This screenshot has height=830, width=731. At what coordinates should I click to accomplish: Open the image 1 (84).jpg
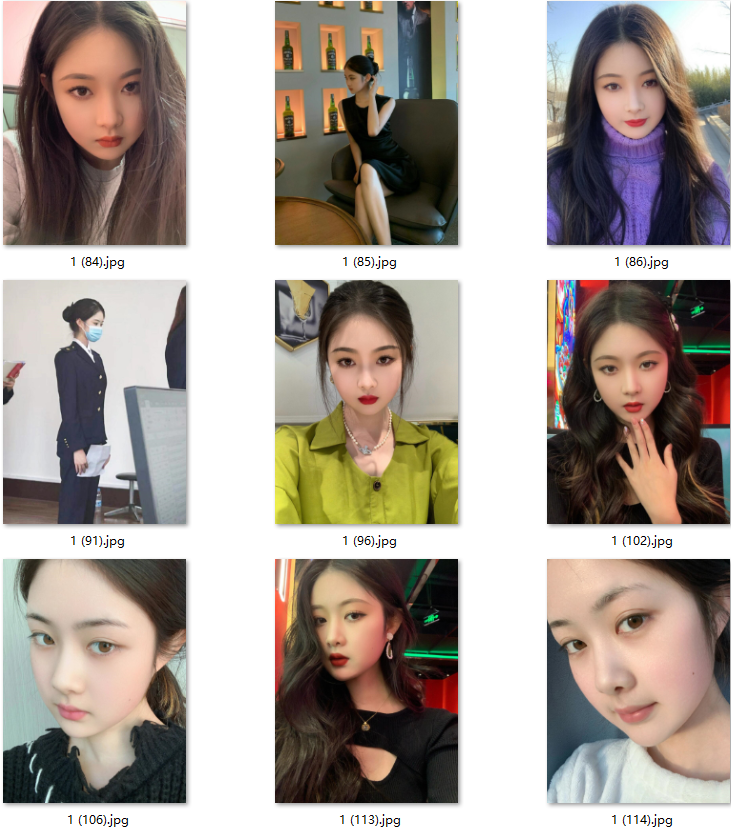[95, 123]
